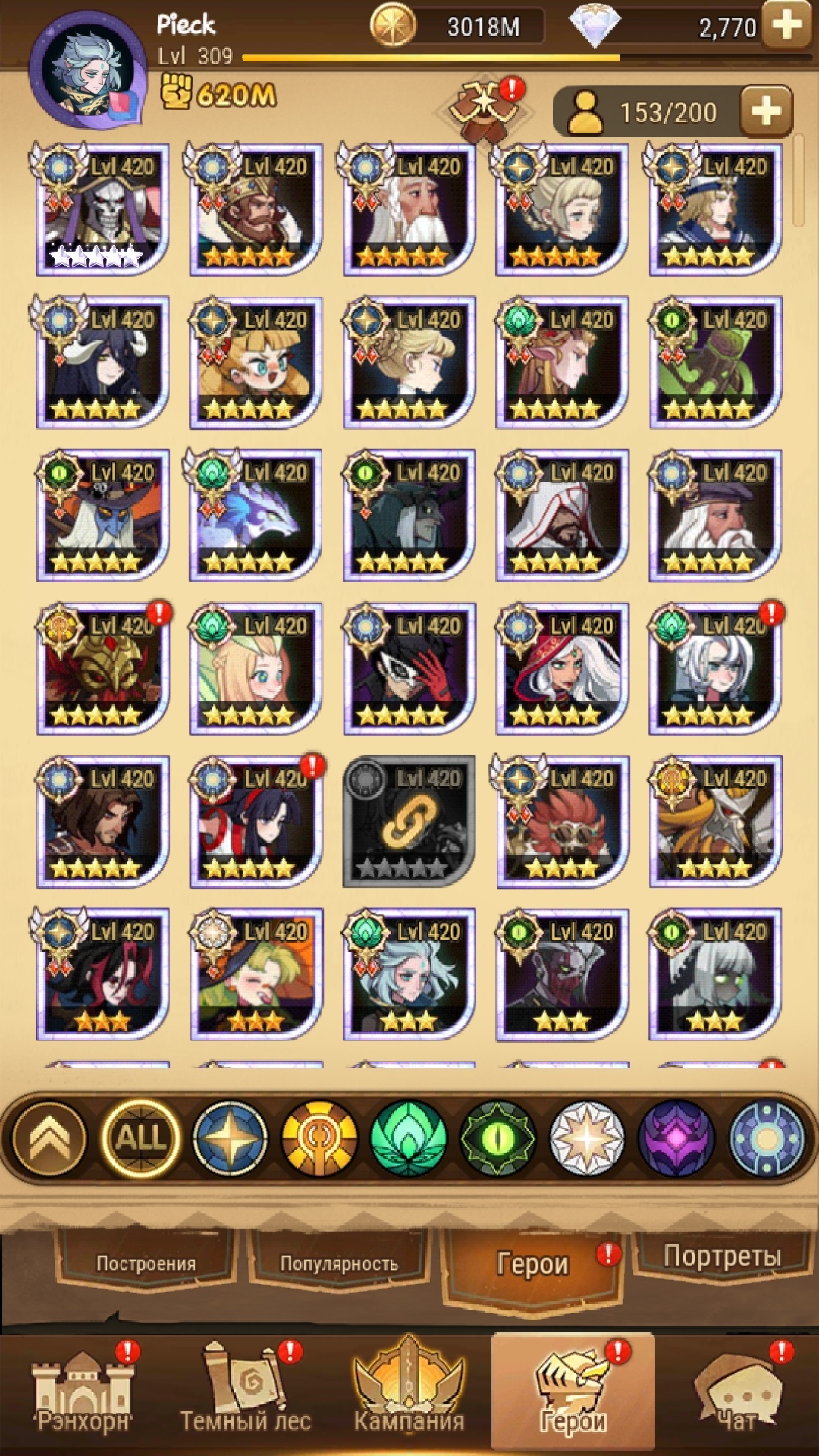The height and width of the screenshot is (1456, 819).
Task: Switch to the Построения tab
Action: pyautogui.click(x=146, y=1263)
